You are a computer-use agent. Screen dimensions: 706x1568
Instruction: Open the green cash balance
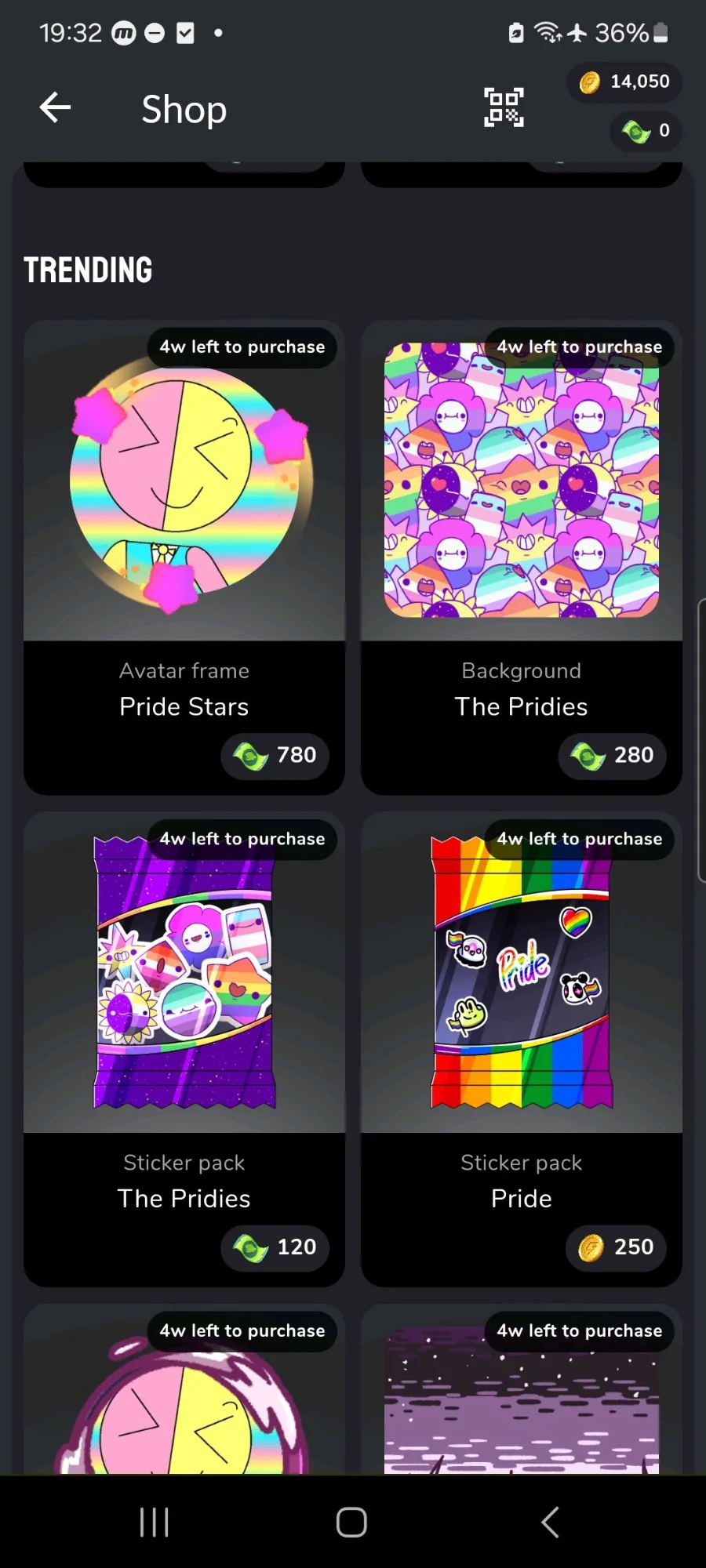pos(646,131)
